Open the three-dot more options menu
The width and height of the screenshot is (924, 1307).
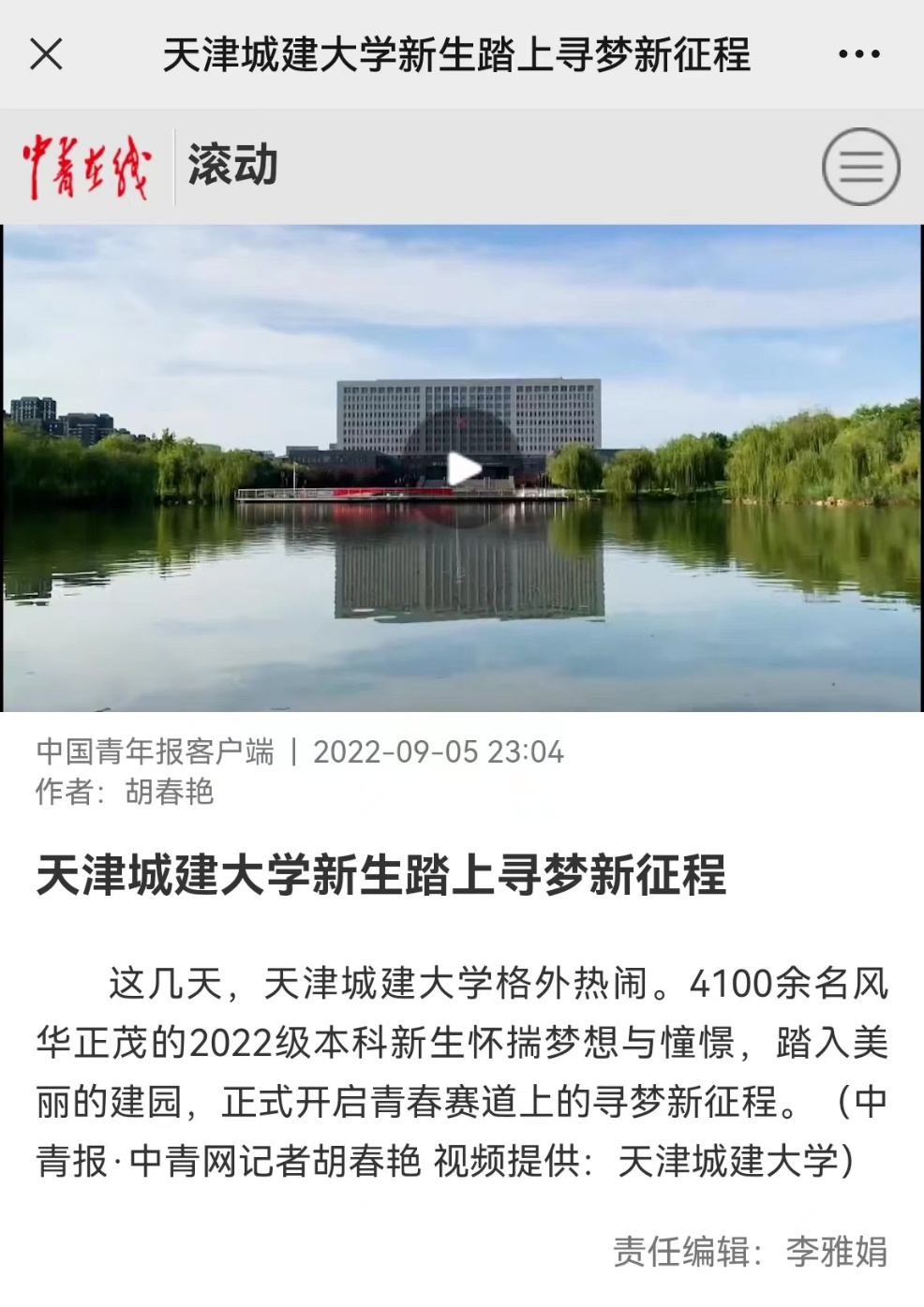point(858,54)
